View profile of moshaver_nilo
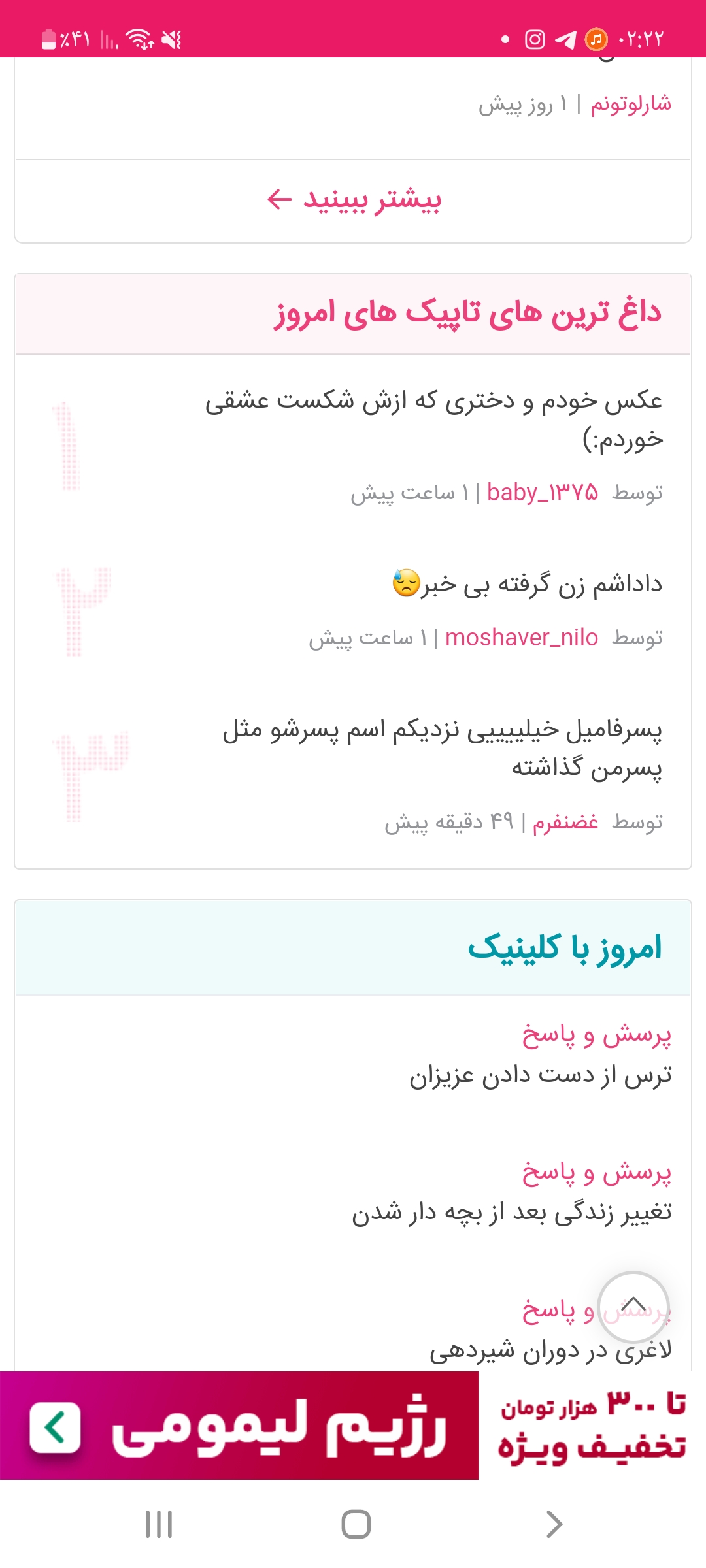This screenshot has height=1568, width=706. tap(521, 638)
